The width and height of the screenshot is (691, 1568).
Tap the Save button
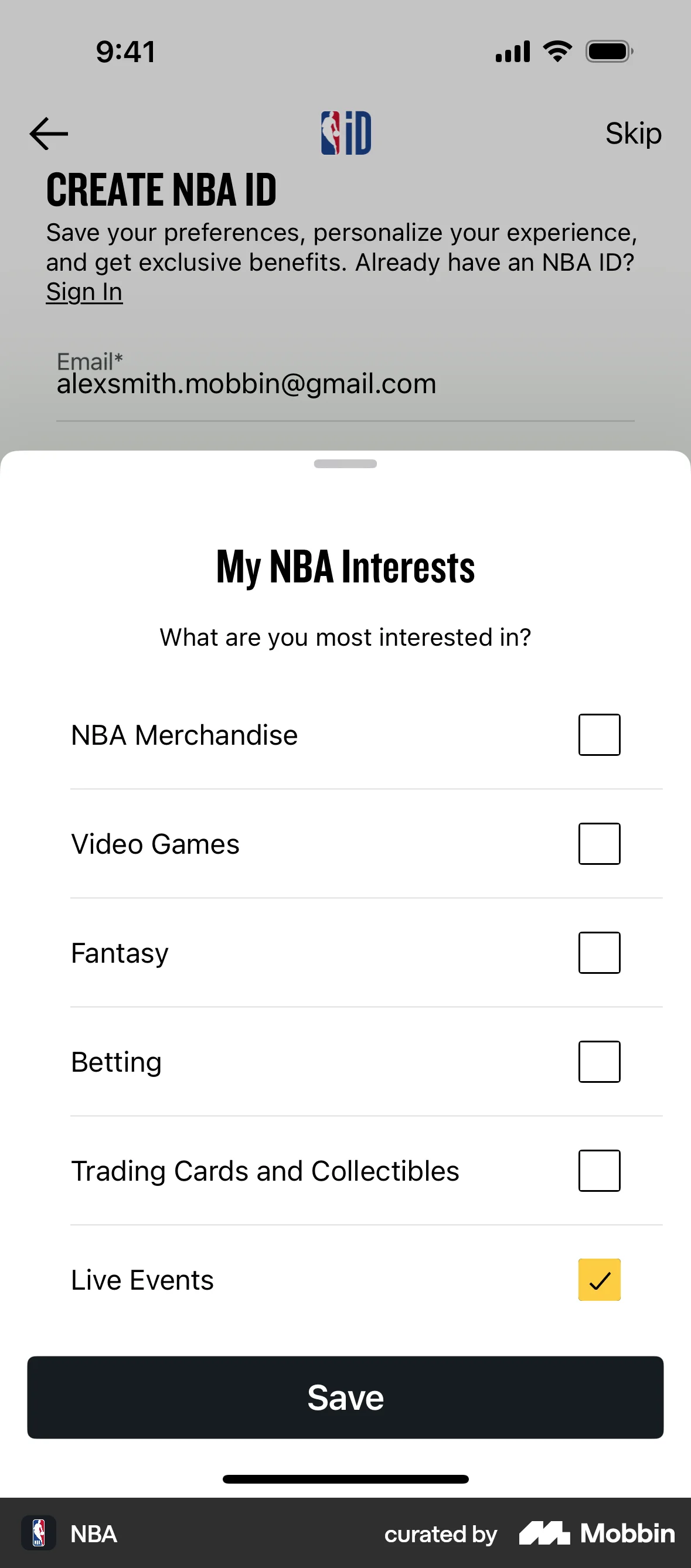pyautogui.click(x=345, y=1397)
